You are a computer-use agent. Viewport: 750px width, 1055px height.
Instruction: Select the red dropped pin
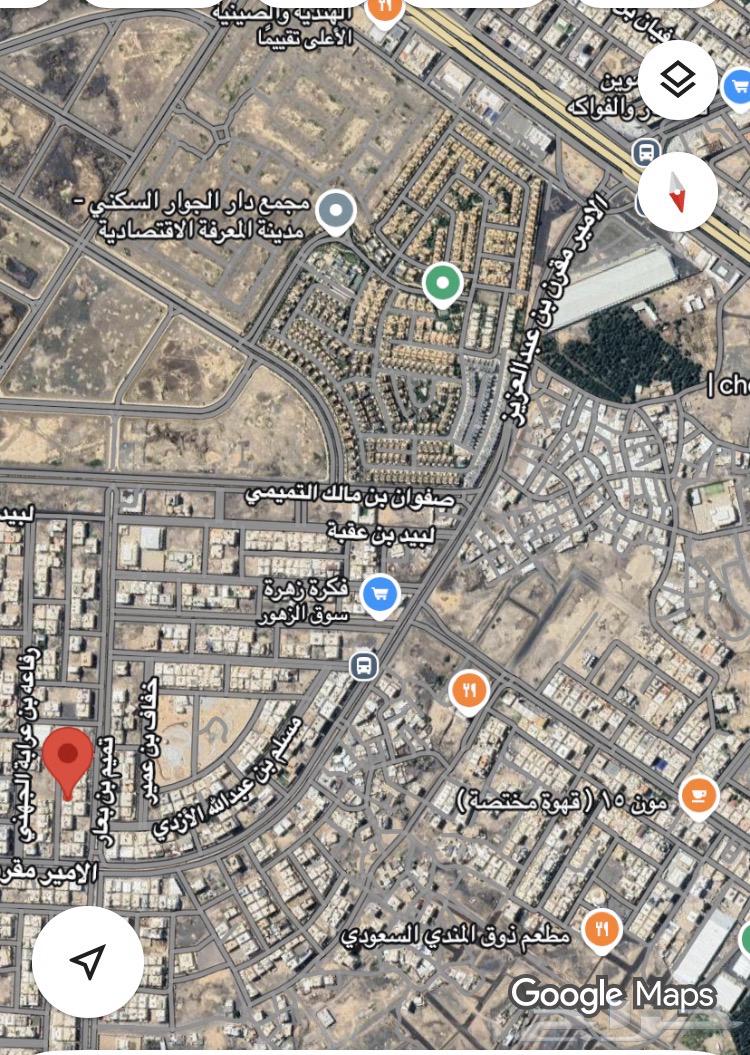[x=68, y=760]
